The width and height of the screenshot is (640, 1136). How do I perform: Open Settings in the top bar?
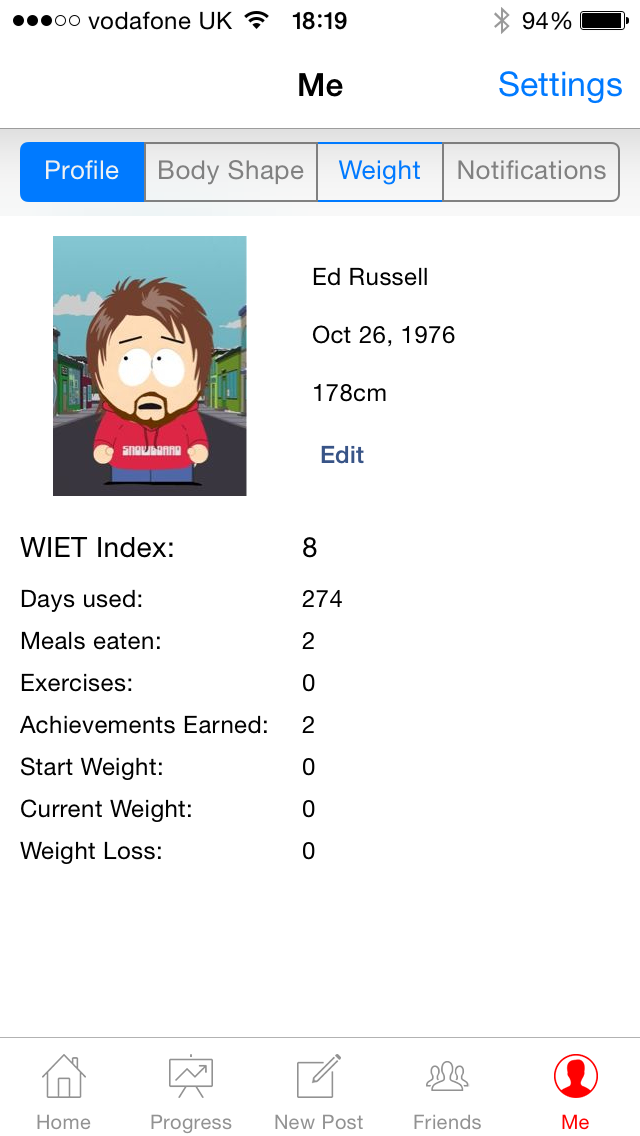tap(560, 85)
